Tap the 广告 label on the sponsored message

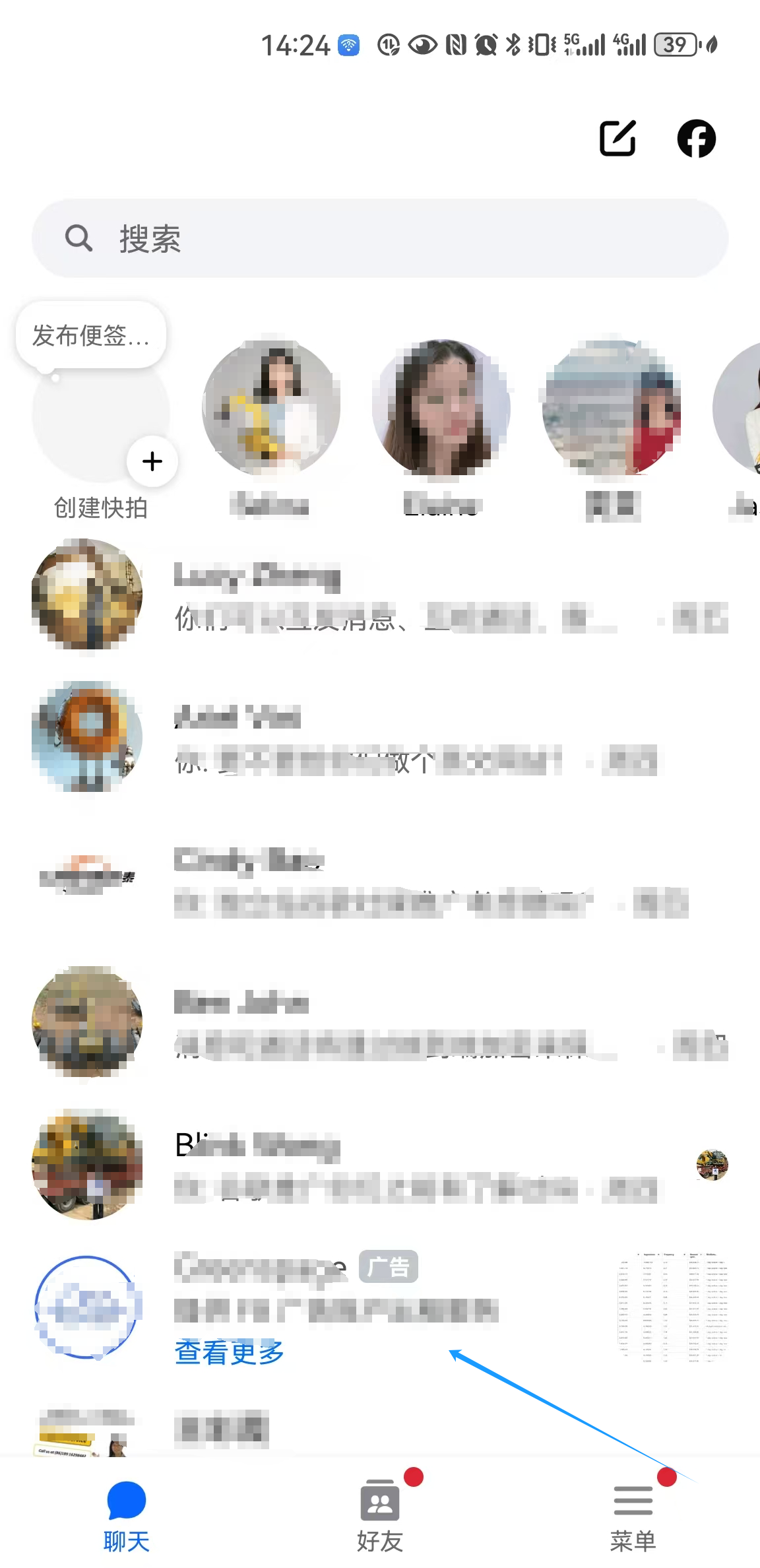pyautogui.click(x=387, y=1265)
